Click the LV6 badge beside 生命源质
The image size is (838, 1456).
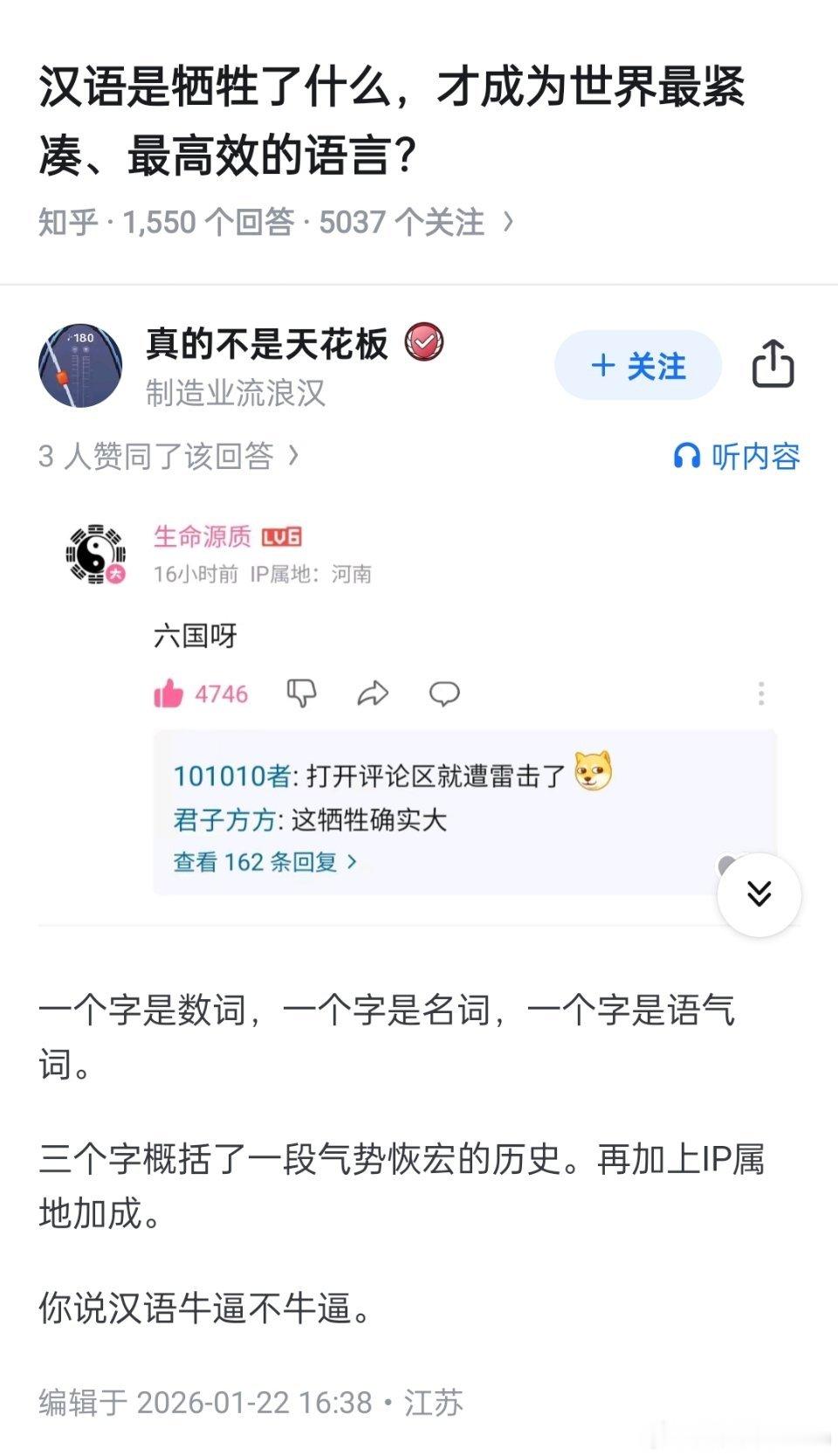pyautogui.click(x=282, y=537)
